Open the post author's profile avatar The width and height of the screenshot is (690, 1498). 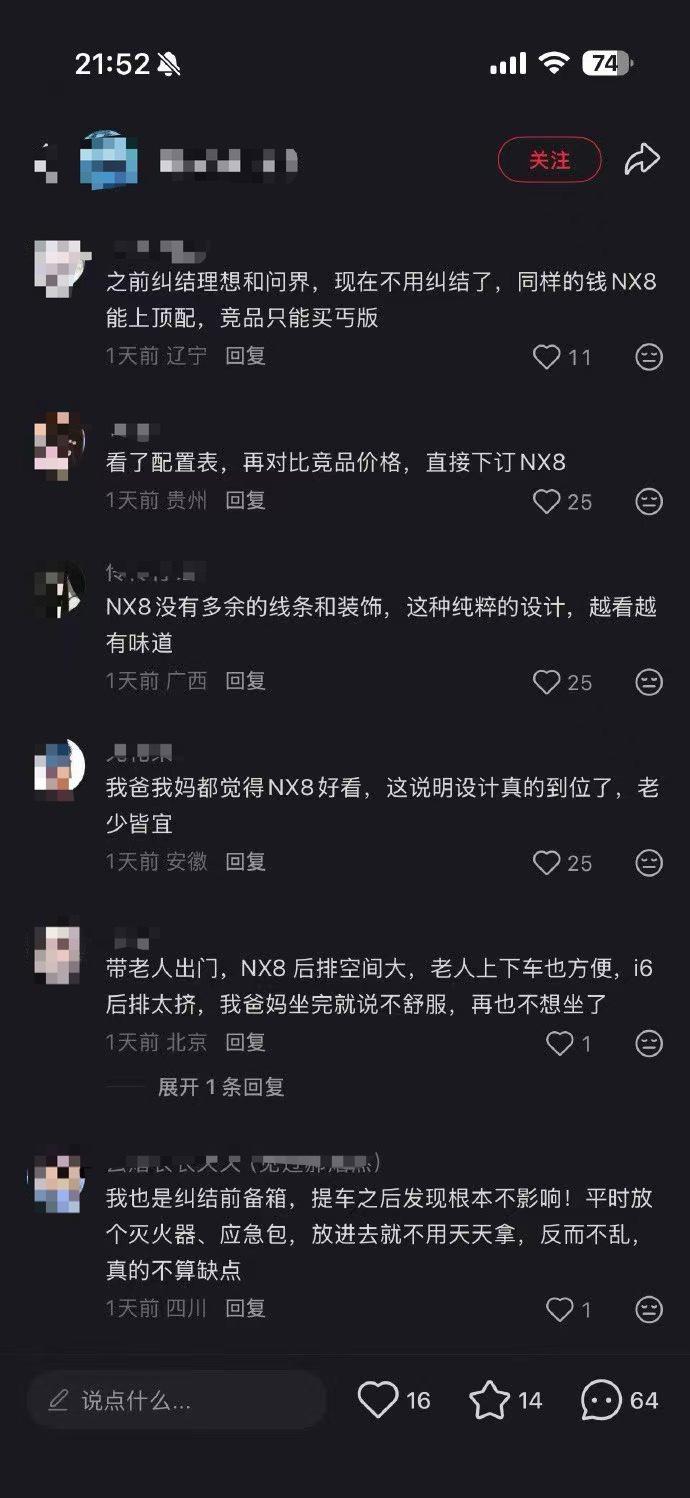click(108, 160)
